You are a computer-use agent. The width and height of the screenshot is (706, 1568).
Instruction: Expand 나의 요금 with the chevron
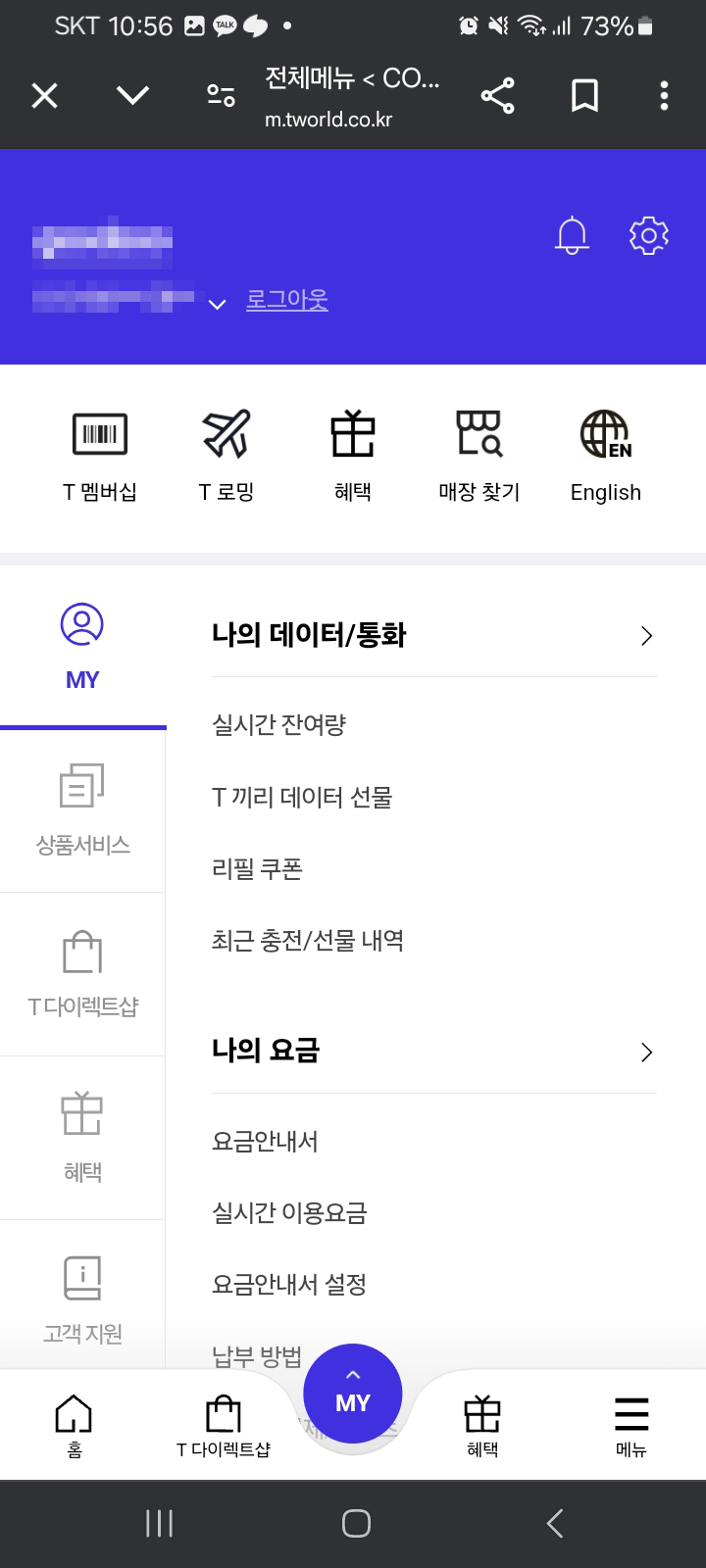pyautogui.click(x=645, y=1052)
